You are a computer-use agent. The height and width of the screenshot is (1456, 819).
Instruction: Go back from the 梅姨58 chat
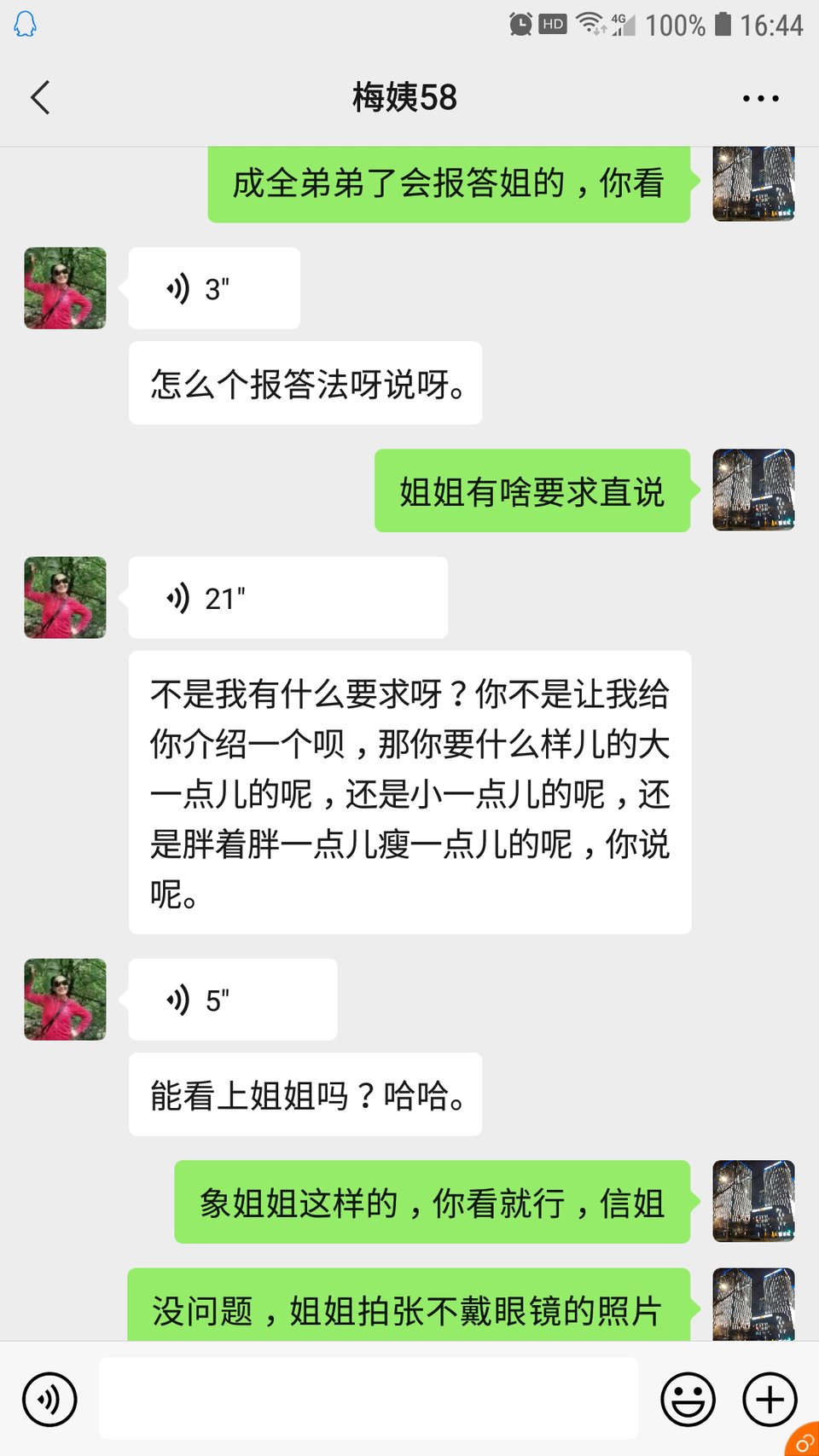(x=40, y=97)
